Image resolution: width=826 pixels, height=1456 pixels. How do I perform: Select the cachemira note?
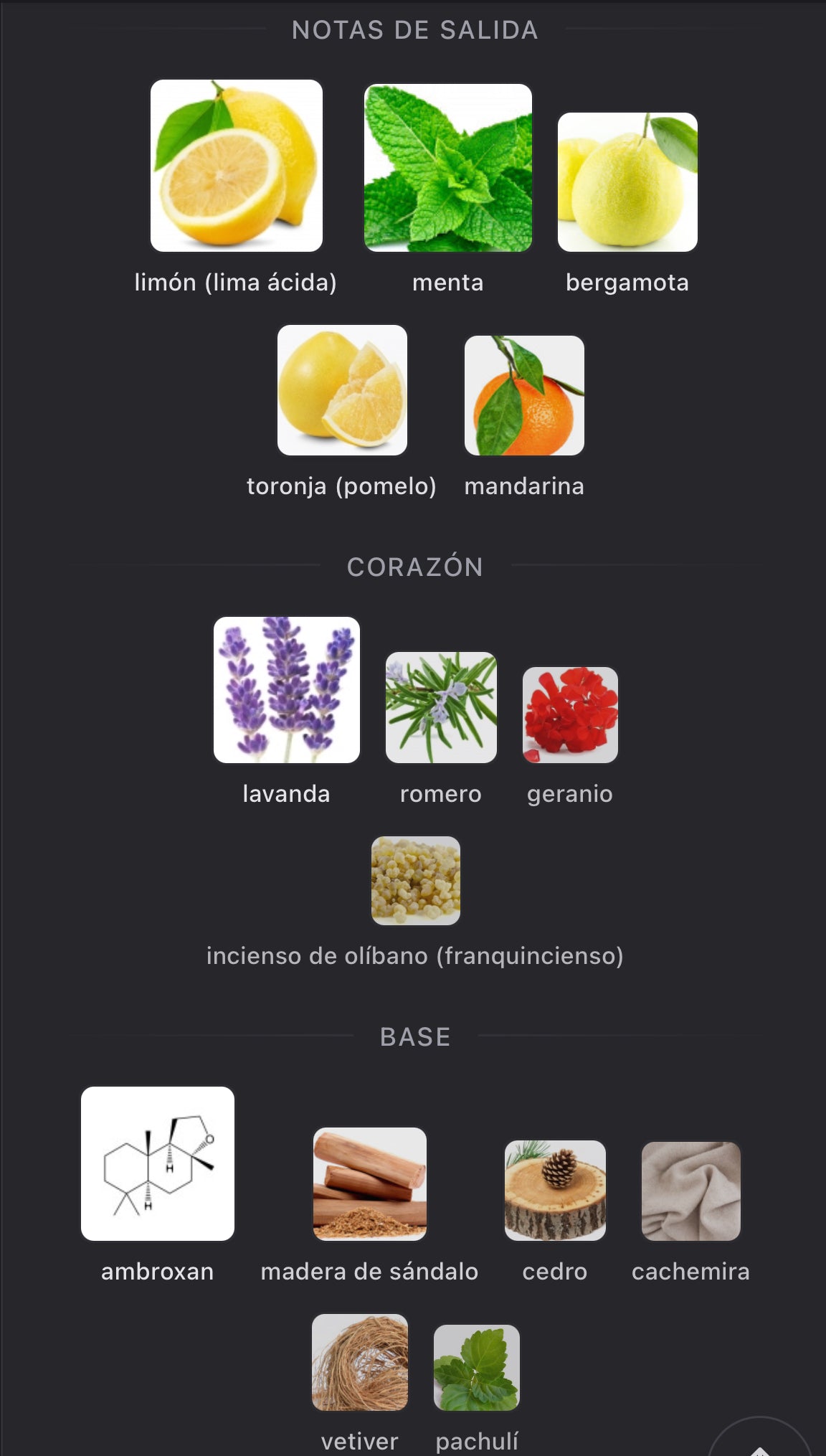(x=690, y=1191)
